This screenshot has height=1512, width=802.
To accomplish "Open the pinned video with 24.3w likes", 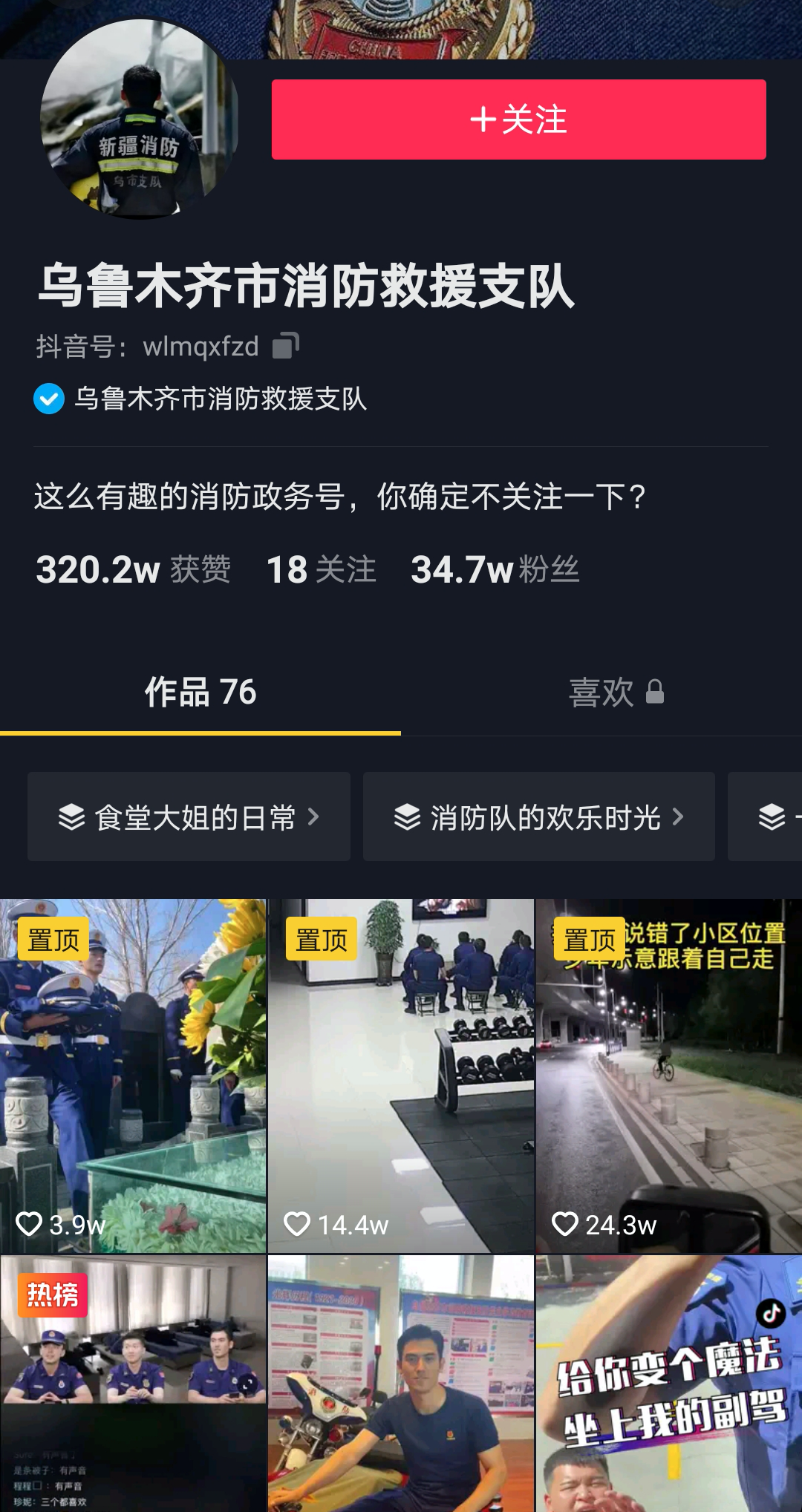I will point(669,1076).
